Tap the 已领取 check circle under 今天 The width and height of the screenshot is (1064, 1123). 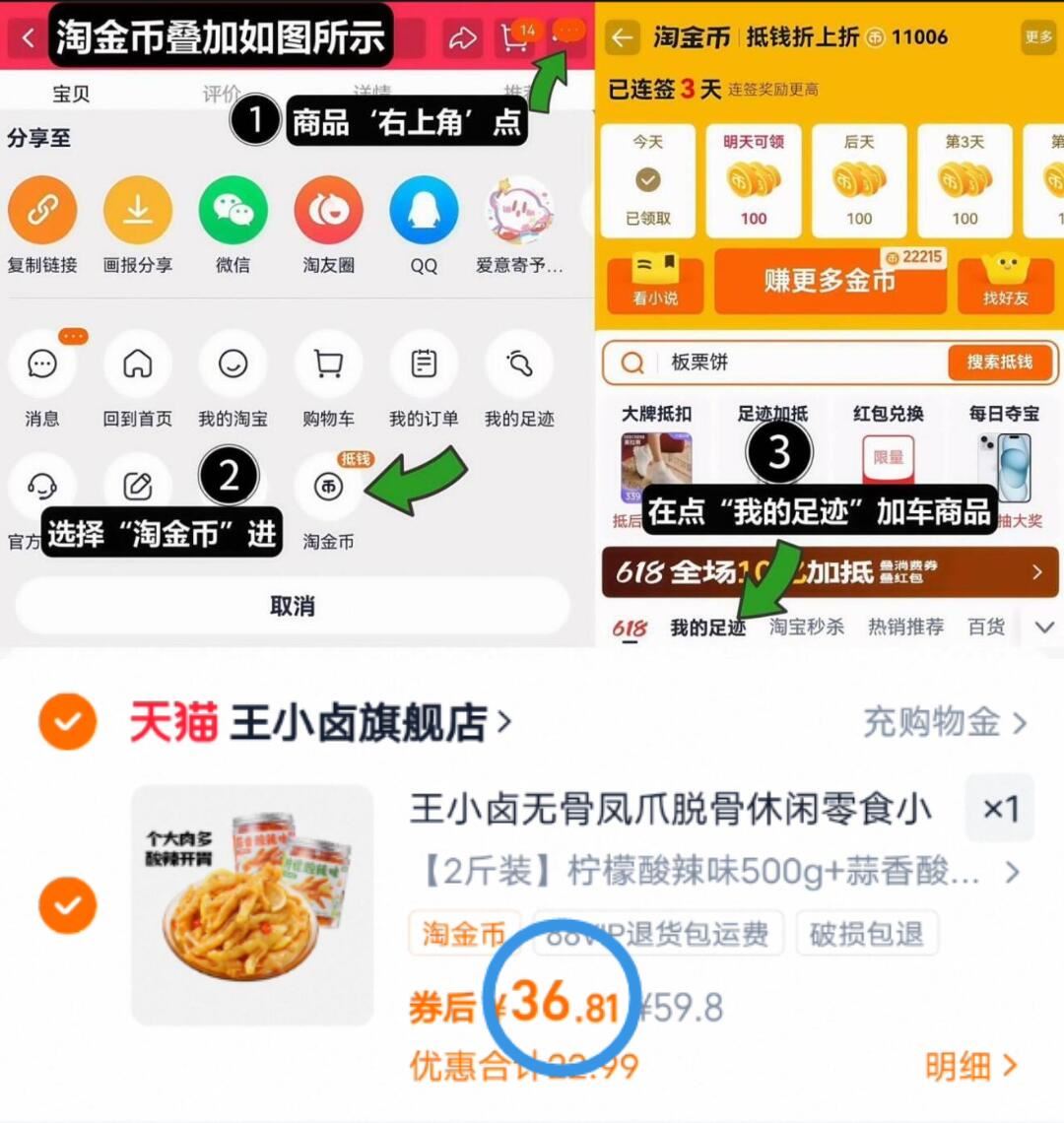pyautogui.click(x=647, y=180)
